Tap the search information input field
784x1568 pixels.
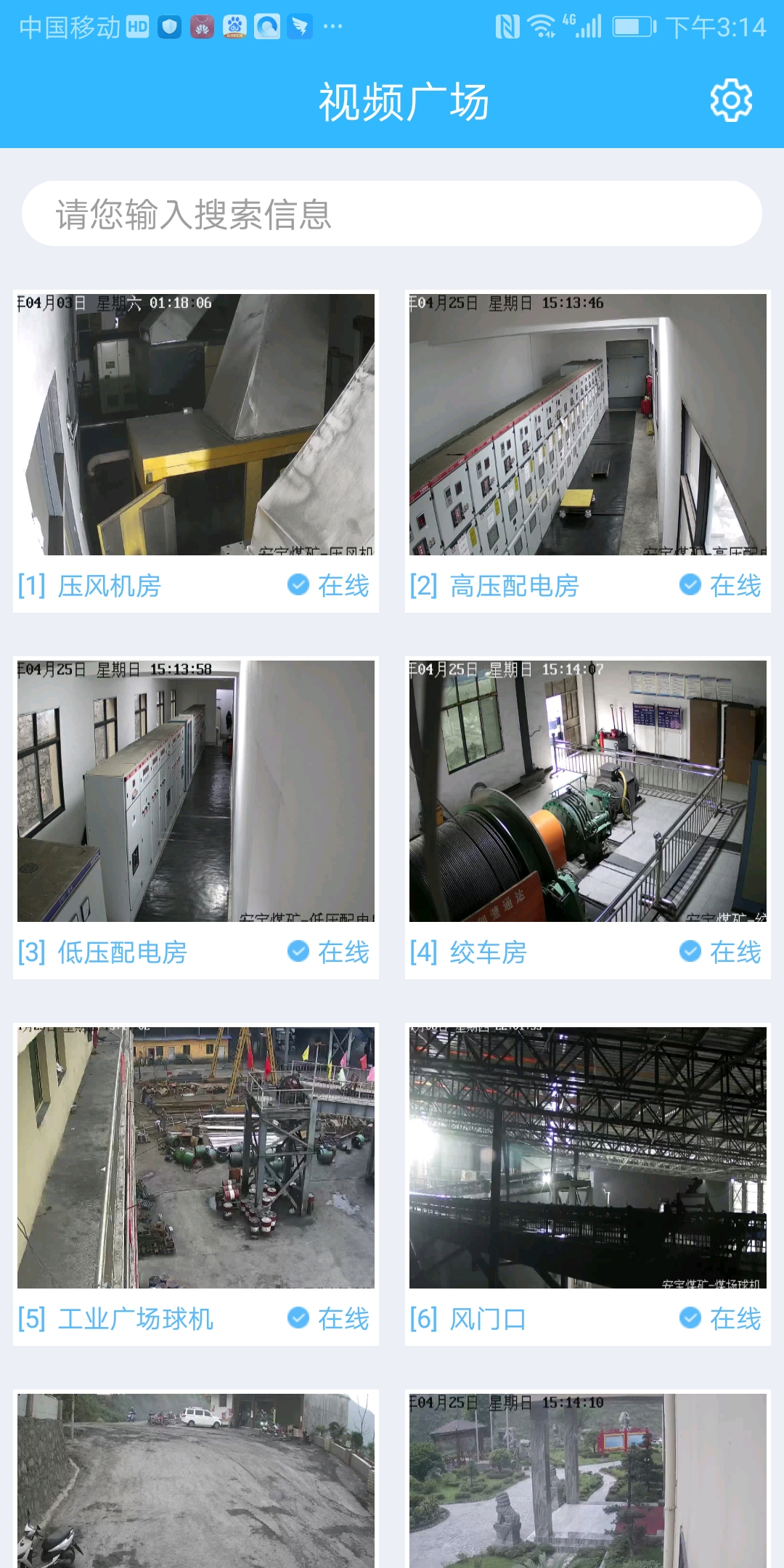pyautogui.click(x=392, y=214)
